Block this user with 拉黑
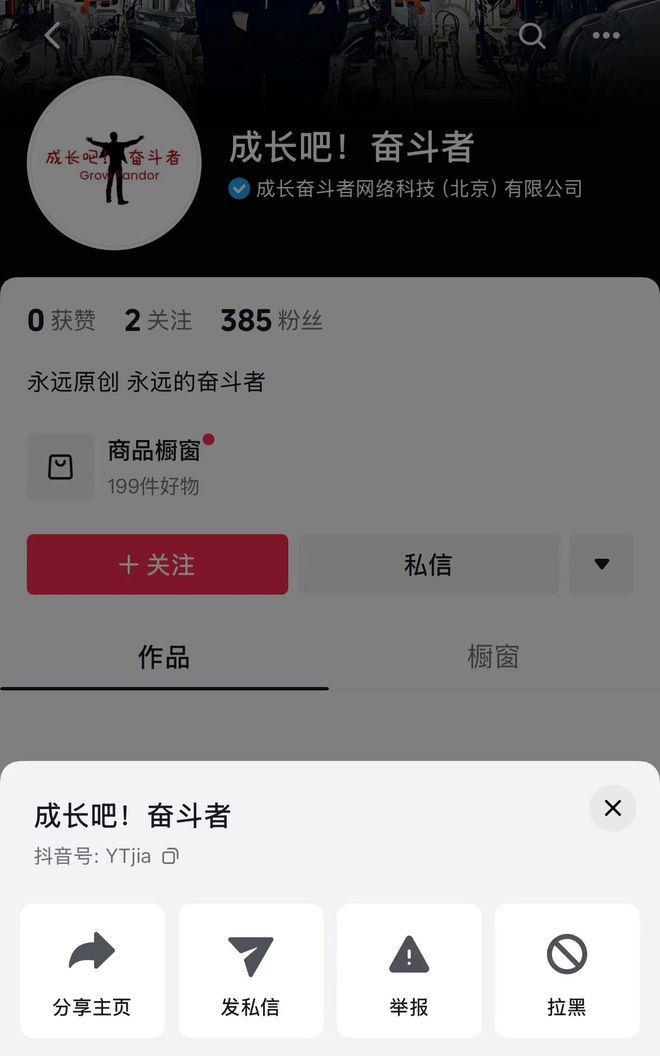660x1056 pixels. click(x=567, y=970)
